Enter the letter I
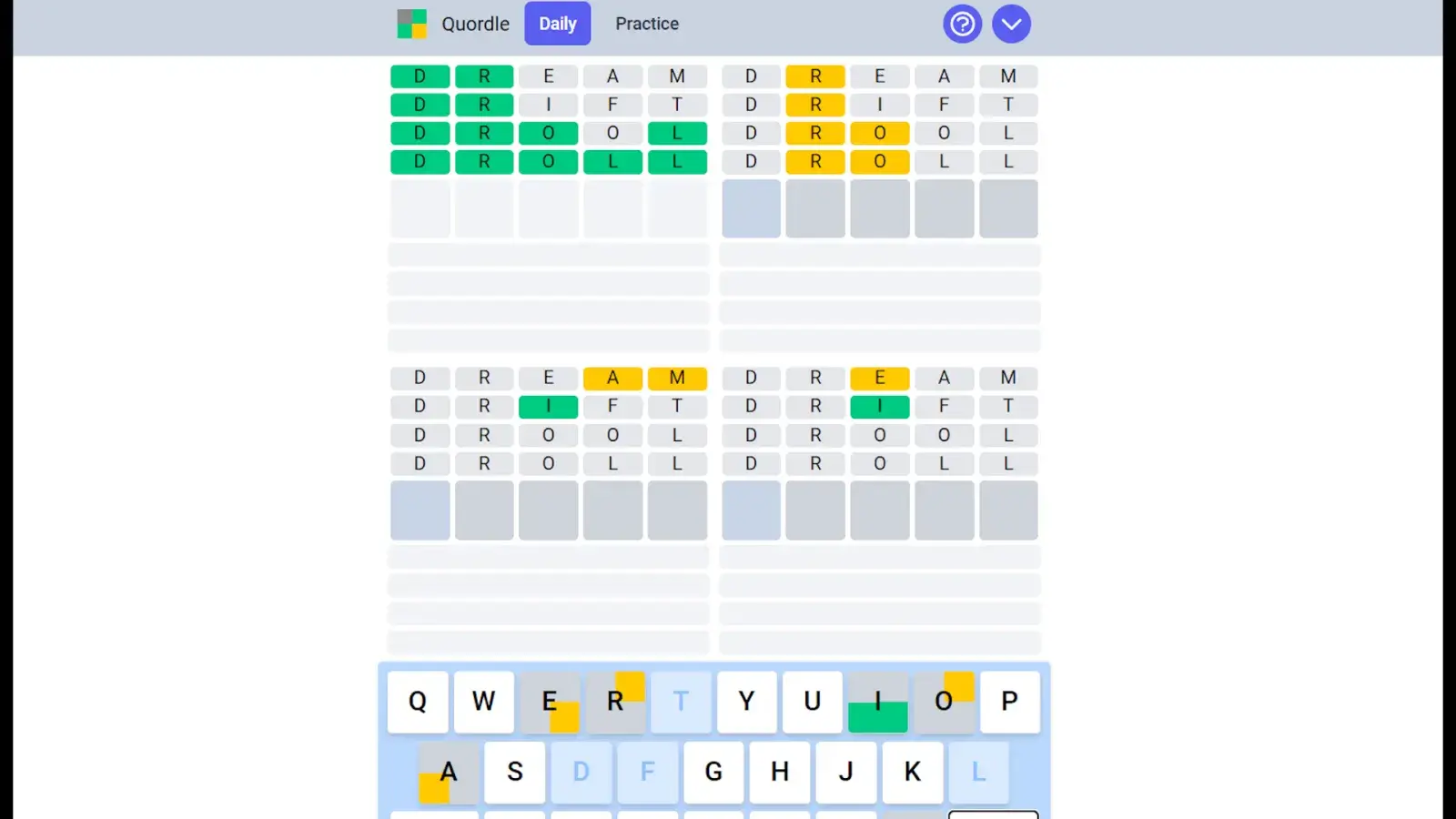 878,702
